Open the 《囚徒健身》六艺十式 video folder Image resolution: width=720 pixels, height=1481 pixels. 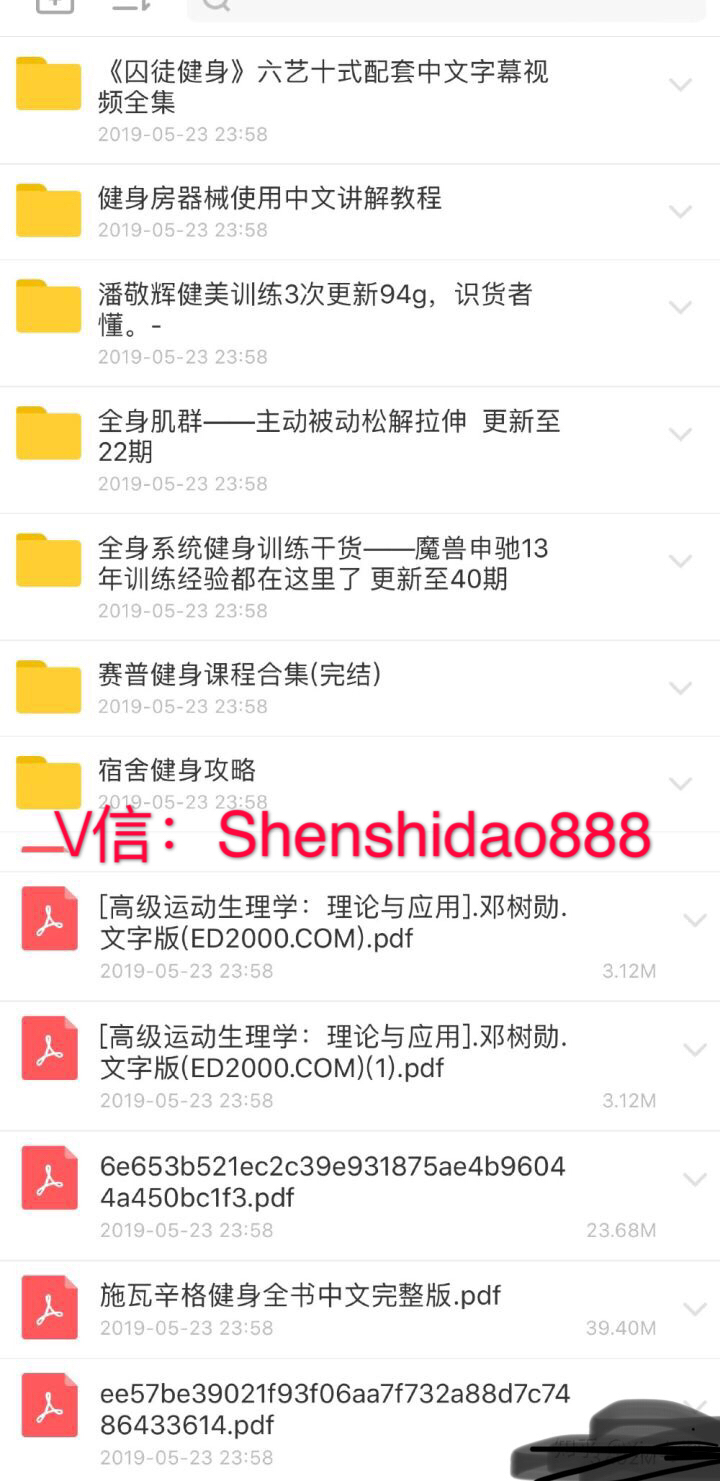pyautogui.click(x=322, y=87)
